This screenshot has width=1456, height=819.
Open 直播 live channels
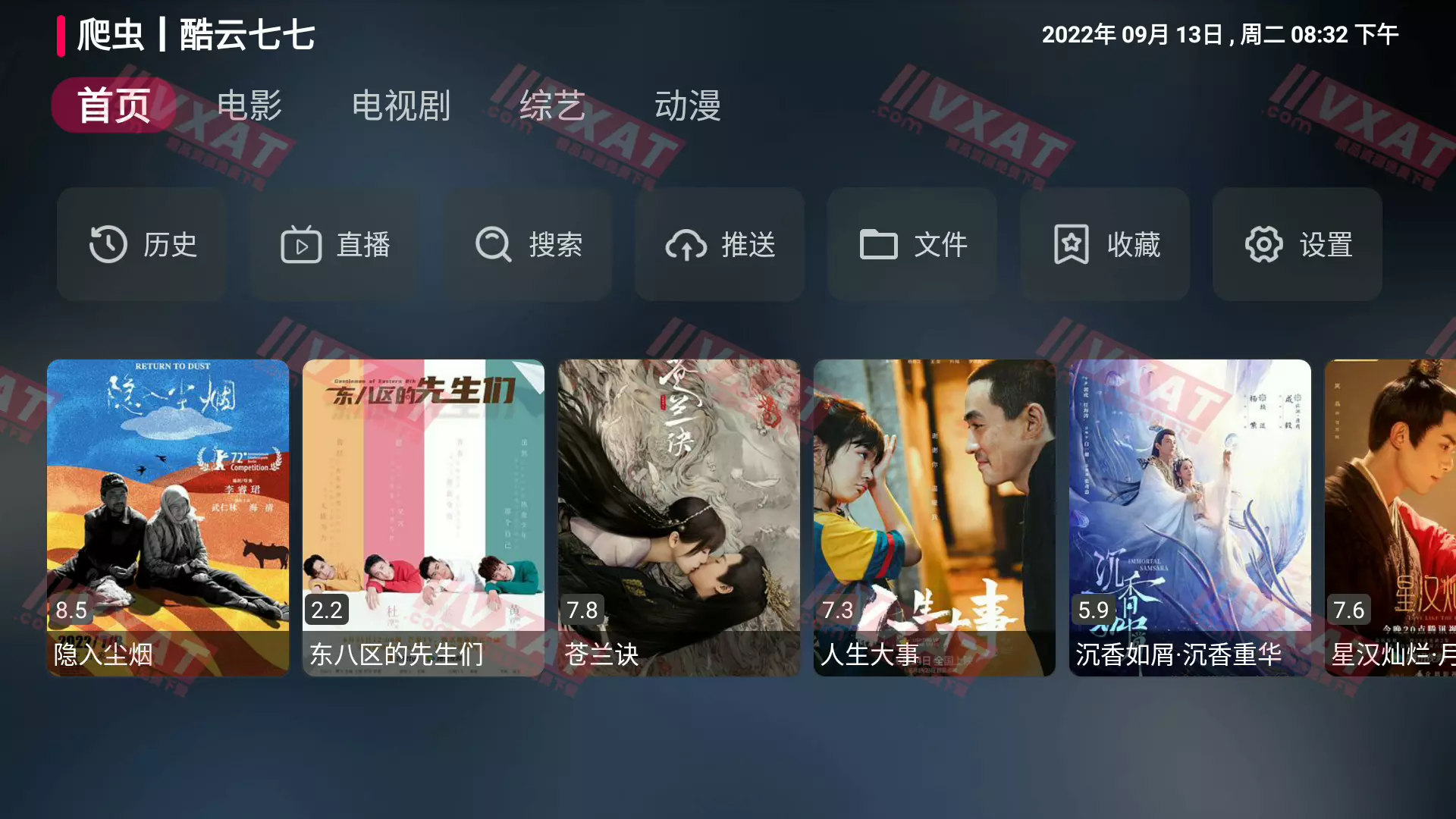tap(334, 244)
